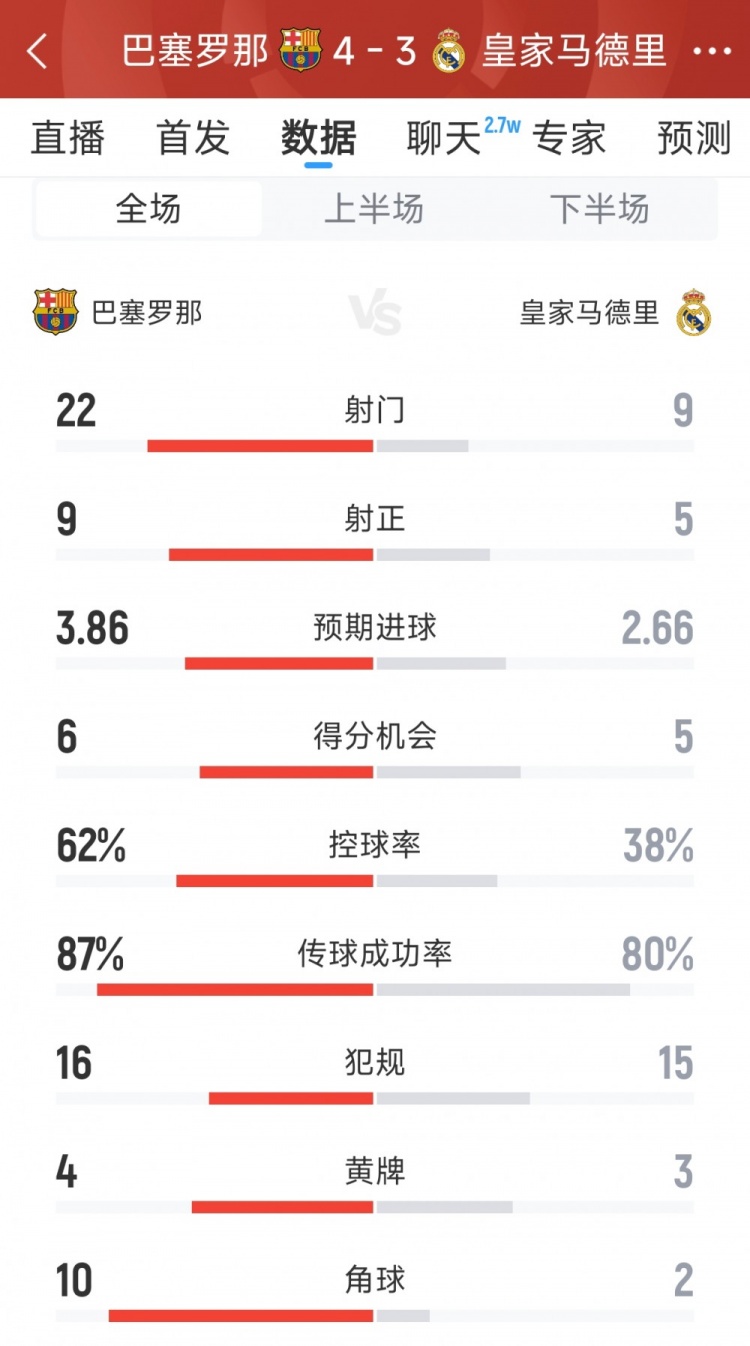Image resolution: width=750 pixels, height=1346 pixels.
Task: Open the 聊天 chat tab
Action: (x=445, y=138)
